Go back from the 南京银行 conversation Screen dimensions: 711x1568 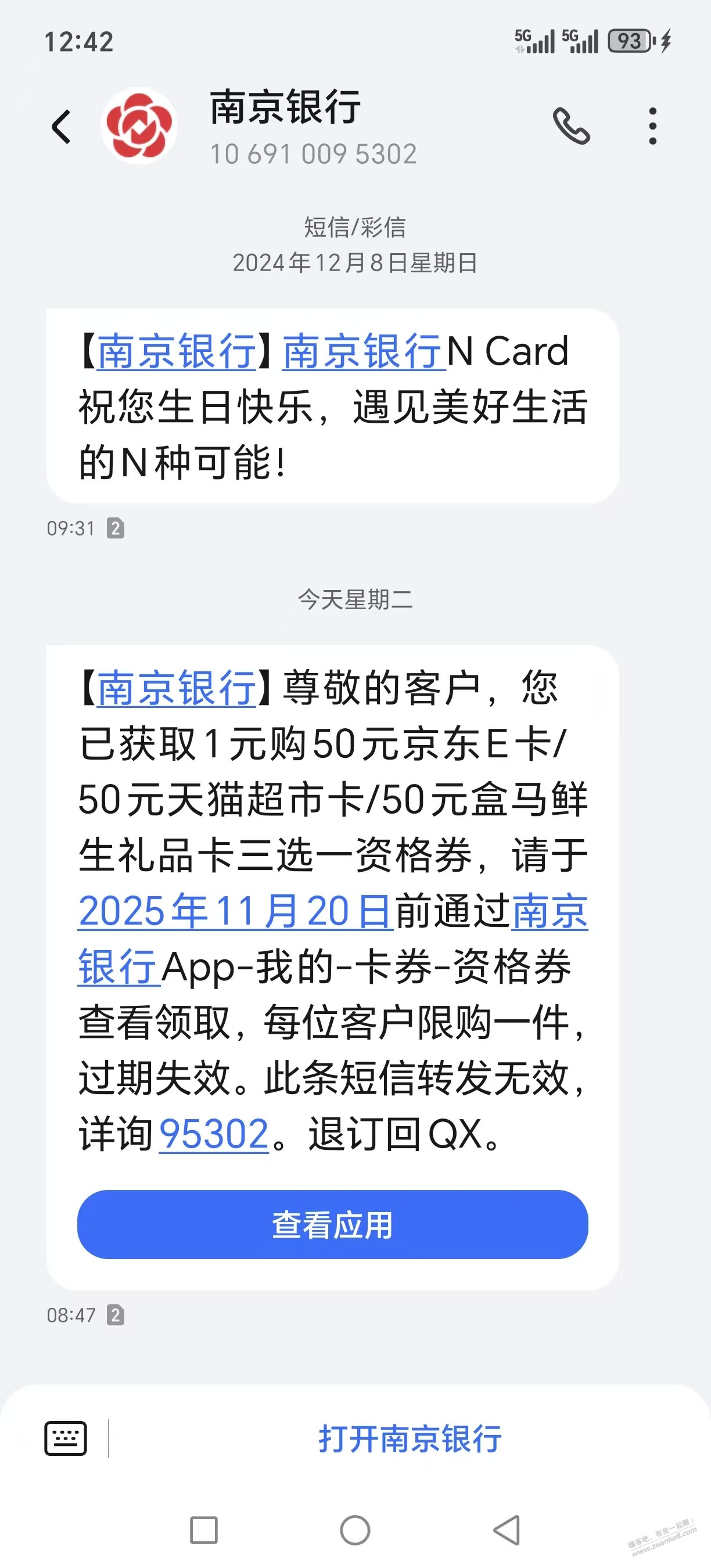coord(62,127)
